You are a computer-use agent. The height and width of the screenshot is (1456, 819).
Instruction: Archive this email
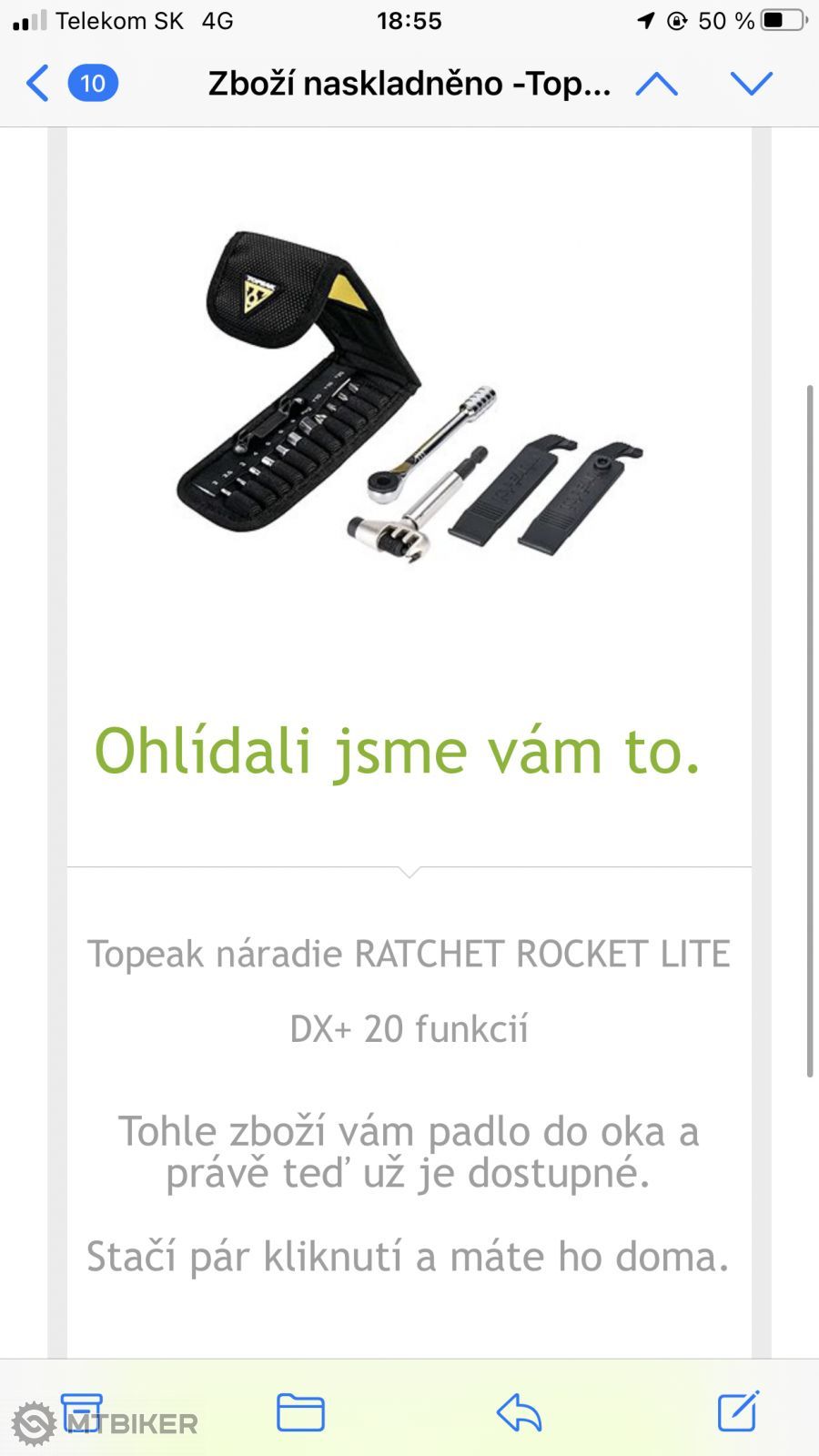82,1412
